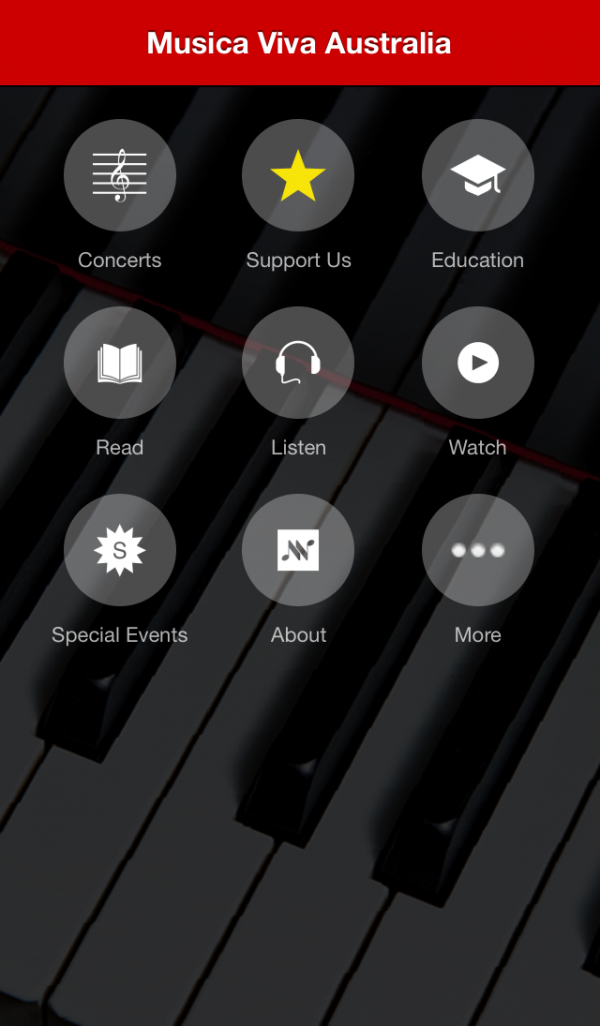Image resolution: width=600 pixels, height=1026 pixels.
Task: Select the Listen headphones icon
Action: pyautogui.click(x=298, y=363)
